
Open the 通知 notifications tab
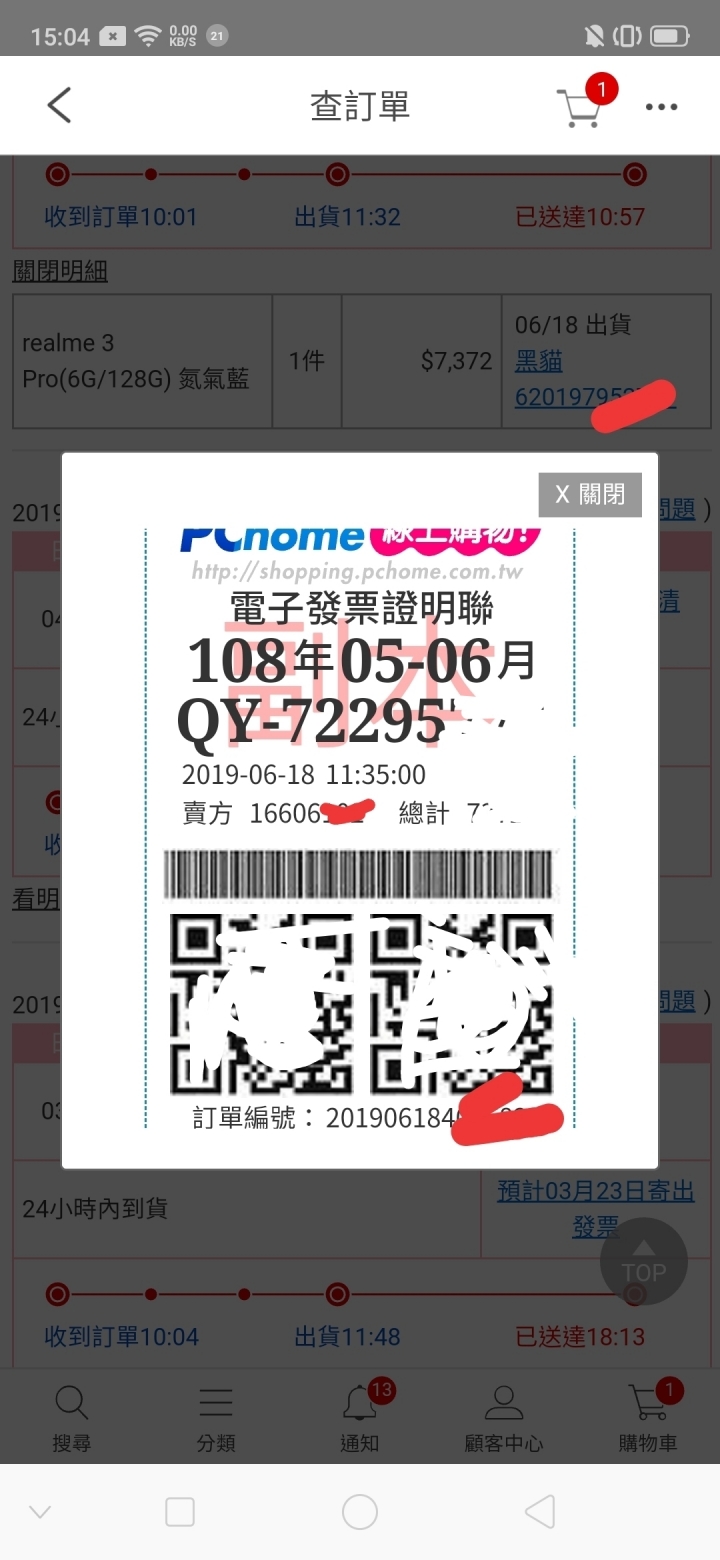[360, 1417]
